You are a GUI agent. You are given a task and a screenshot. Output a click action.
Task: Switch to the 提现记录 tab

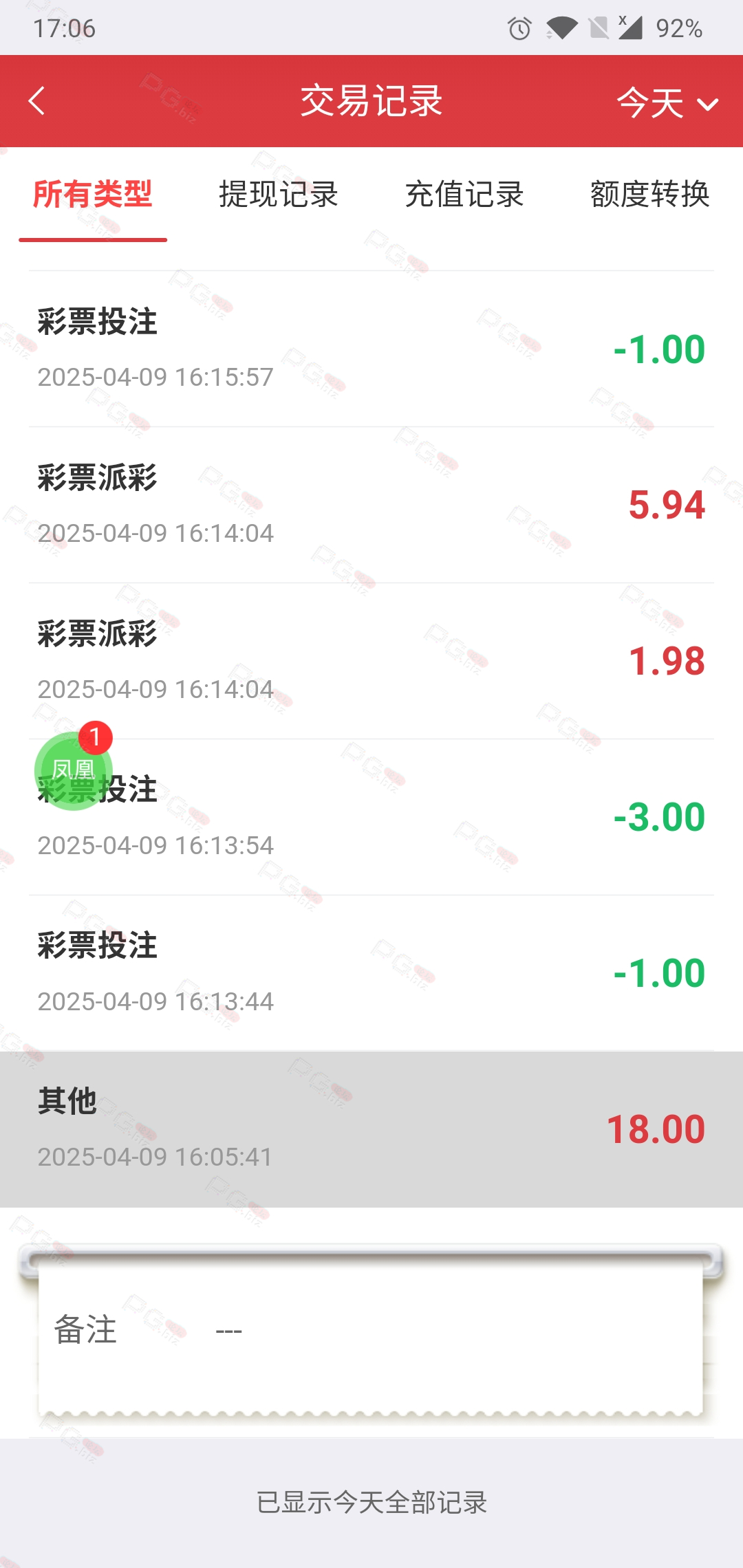coord(279,195)
